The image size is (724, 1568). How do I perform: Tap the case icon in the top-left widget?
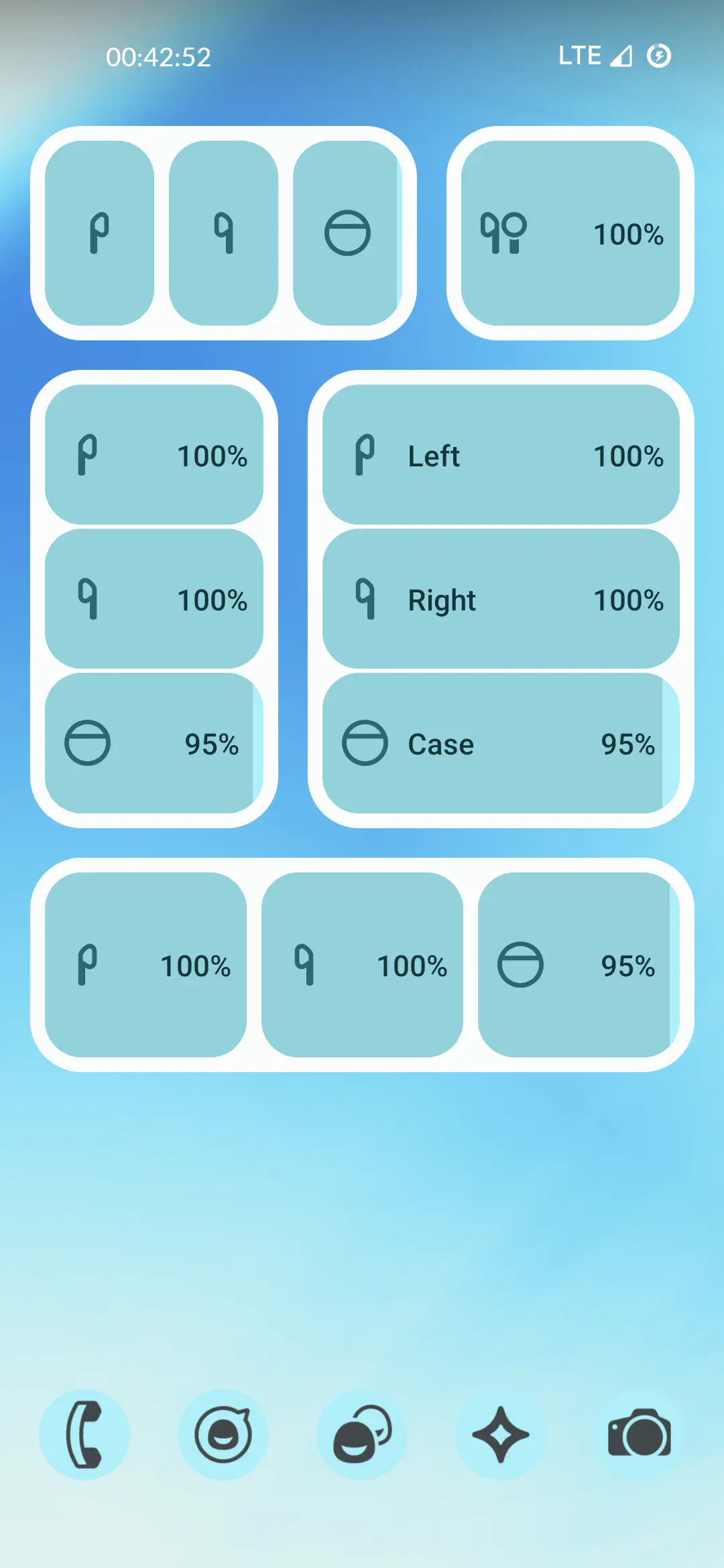[x=348, y=231]
